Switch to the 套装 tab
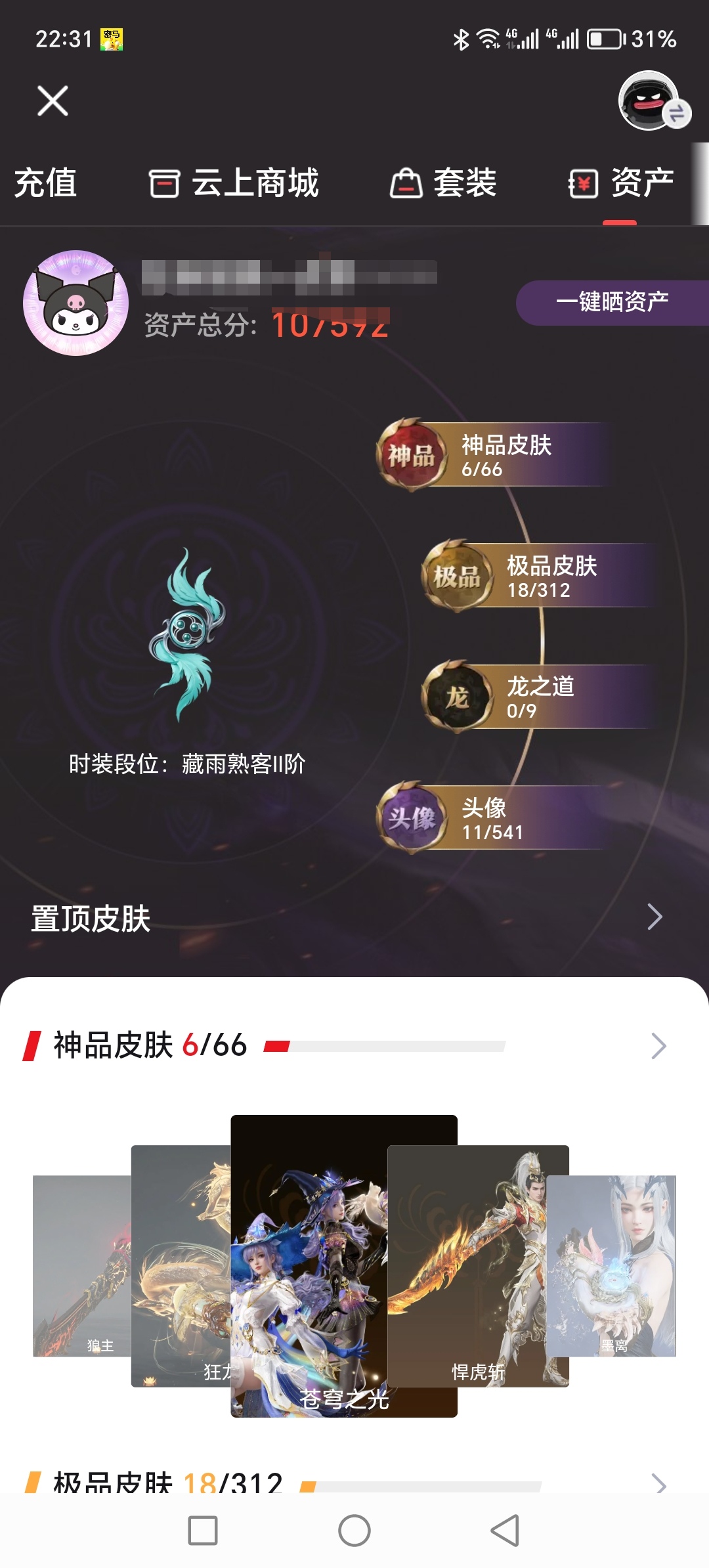The image size is (709, 1568). click(443, 183)
